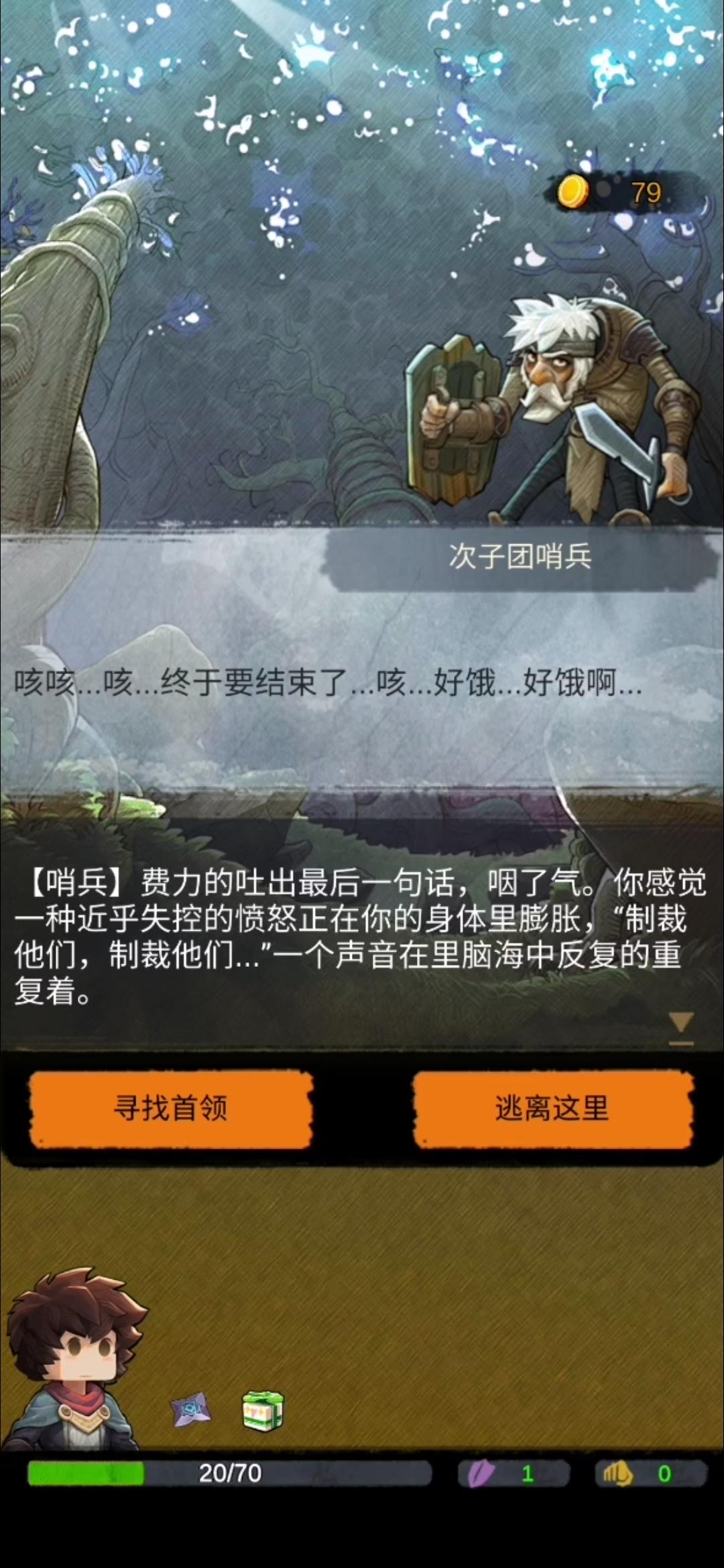This screenshot has height=1568, width=724.
Task: Open the purple shuriken item
Action: [x=191, y=1409]
